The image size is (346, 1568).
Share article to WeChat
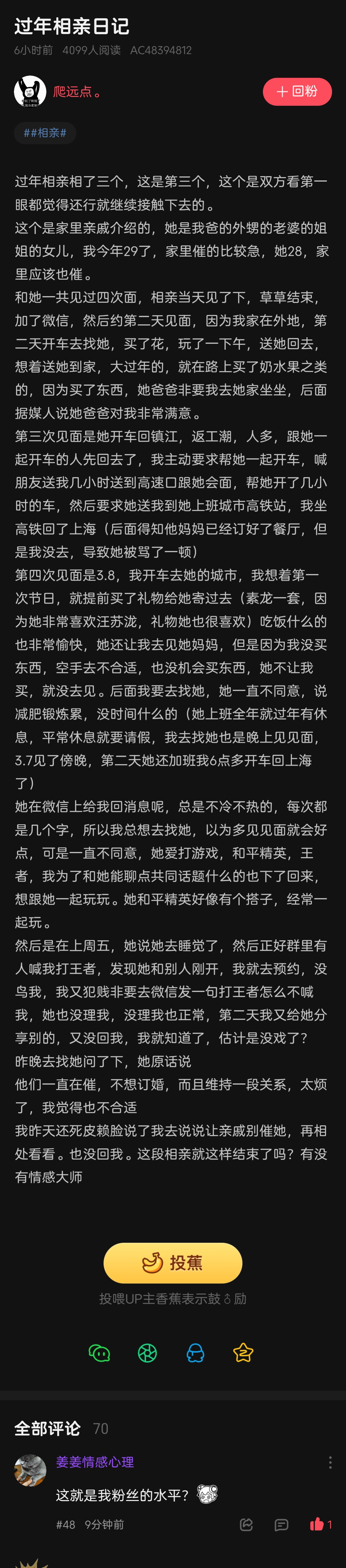pos(99,1352)
